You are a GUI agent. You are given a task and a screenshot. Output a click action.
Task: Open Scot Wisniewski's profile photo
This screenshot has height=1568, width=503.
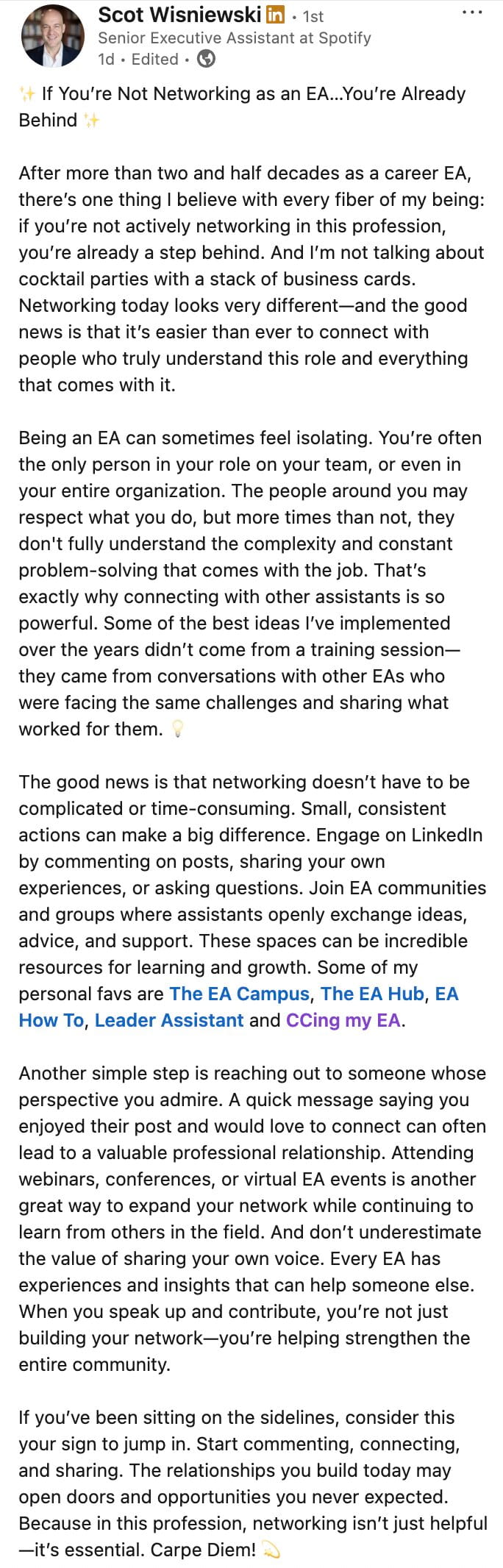tap(54, 37)
